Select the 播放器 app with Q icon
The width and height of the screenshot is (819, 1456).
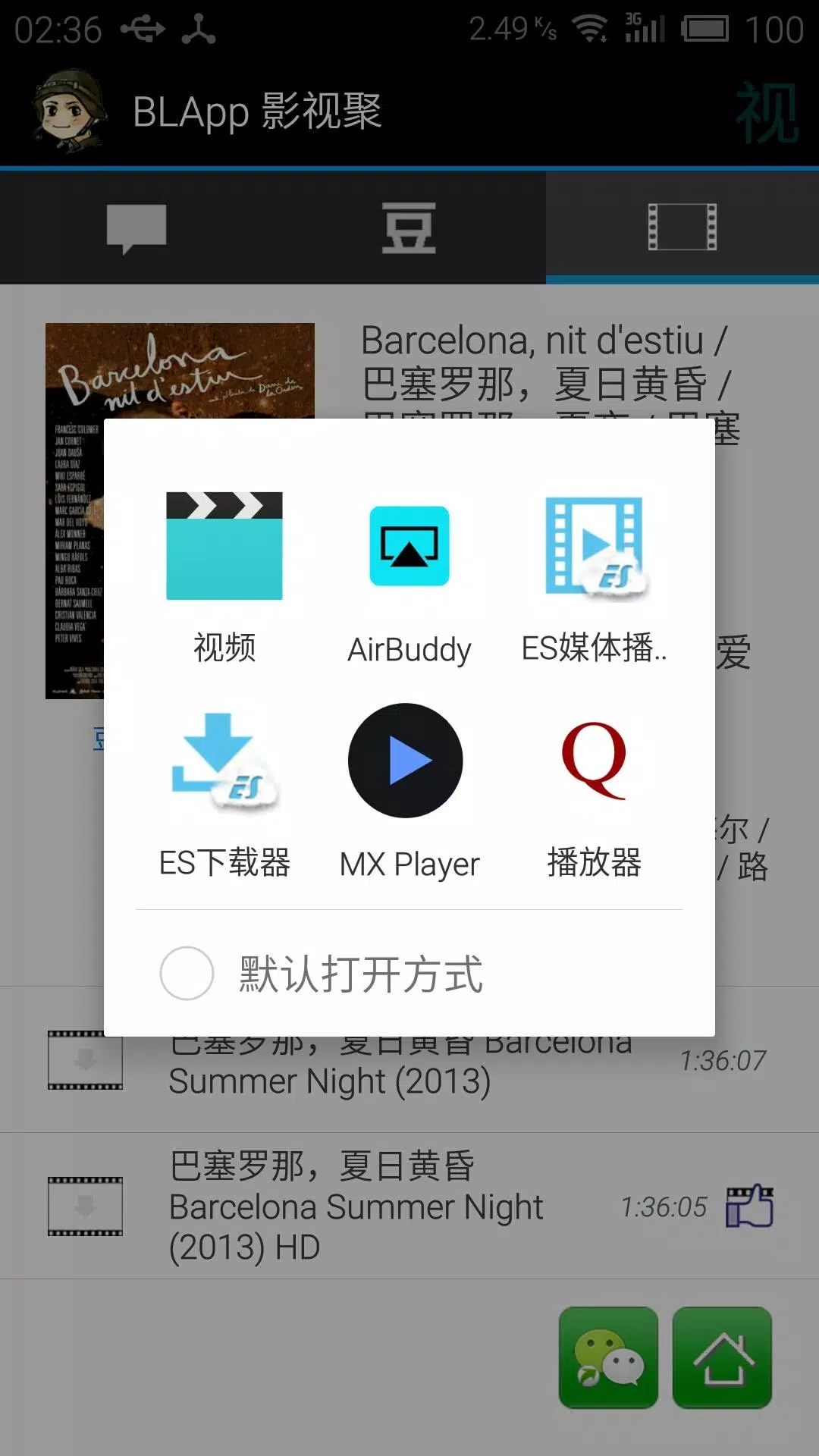tap(594, 792)
